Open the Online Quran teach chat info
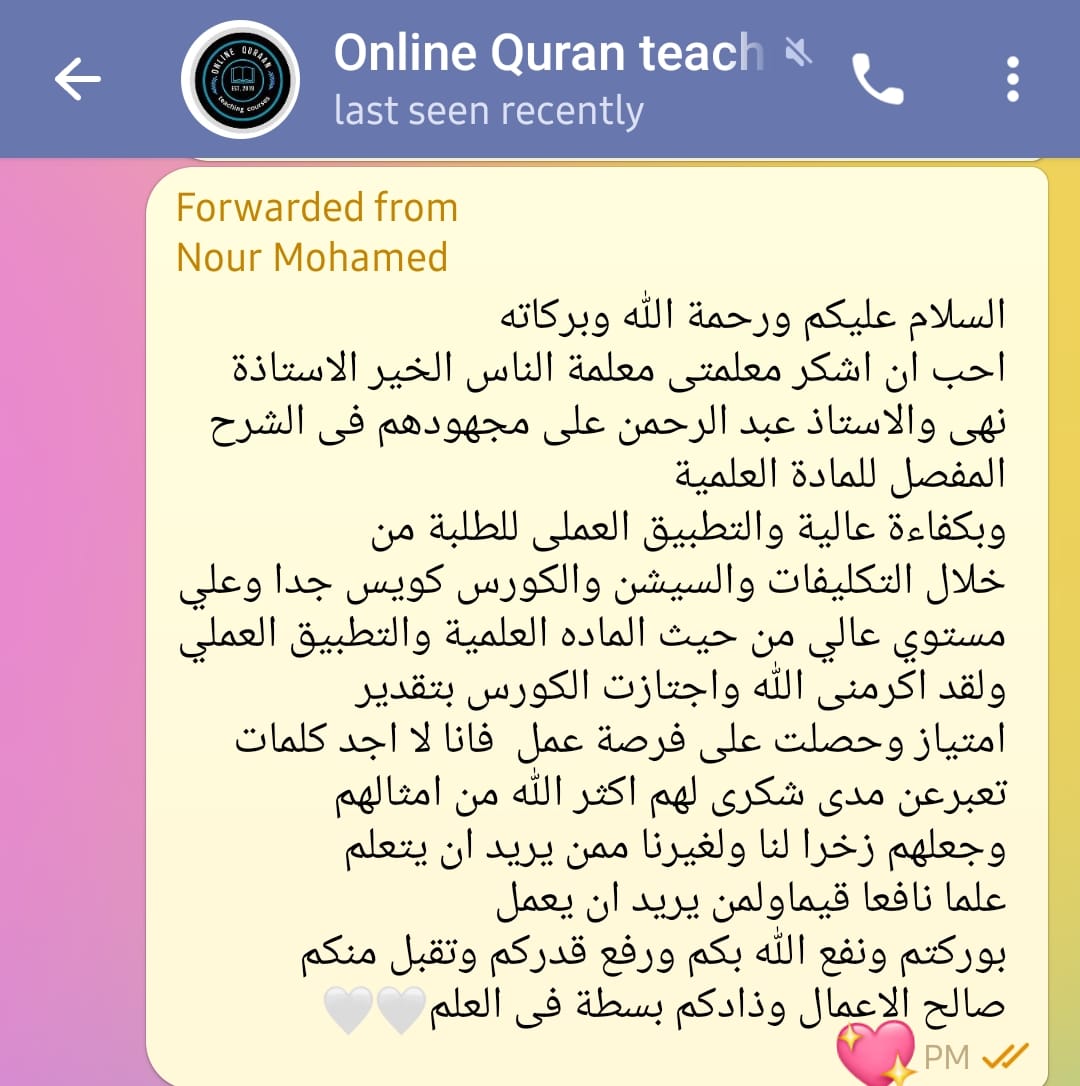 548,79
